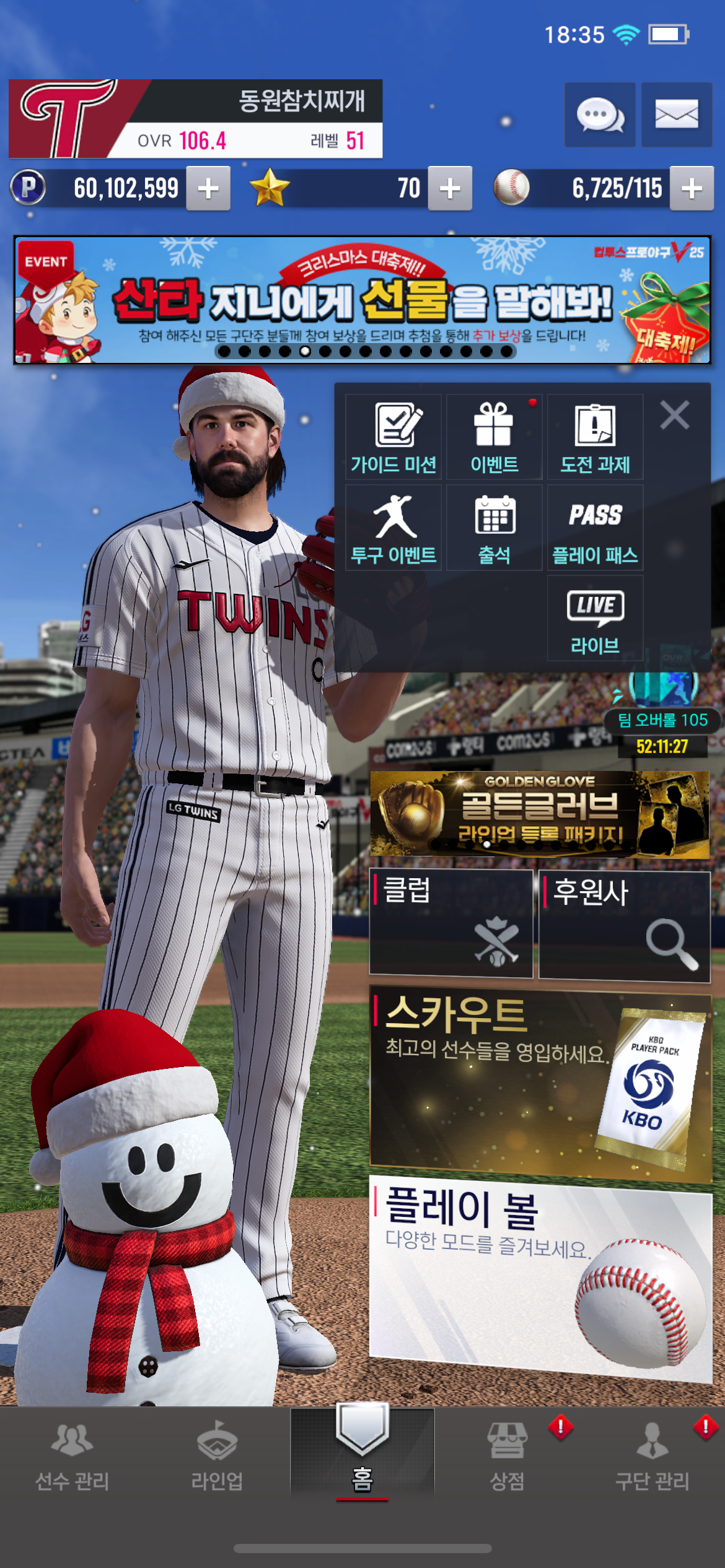
Task: Open the chat speech bubble icon
Action: (x=599, y=115)
